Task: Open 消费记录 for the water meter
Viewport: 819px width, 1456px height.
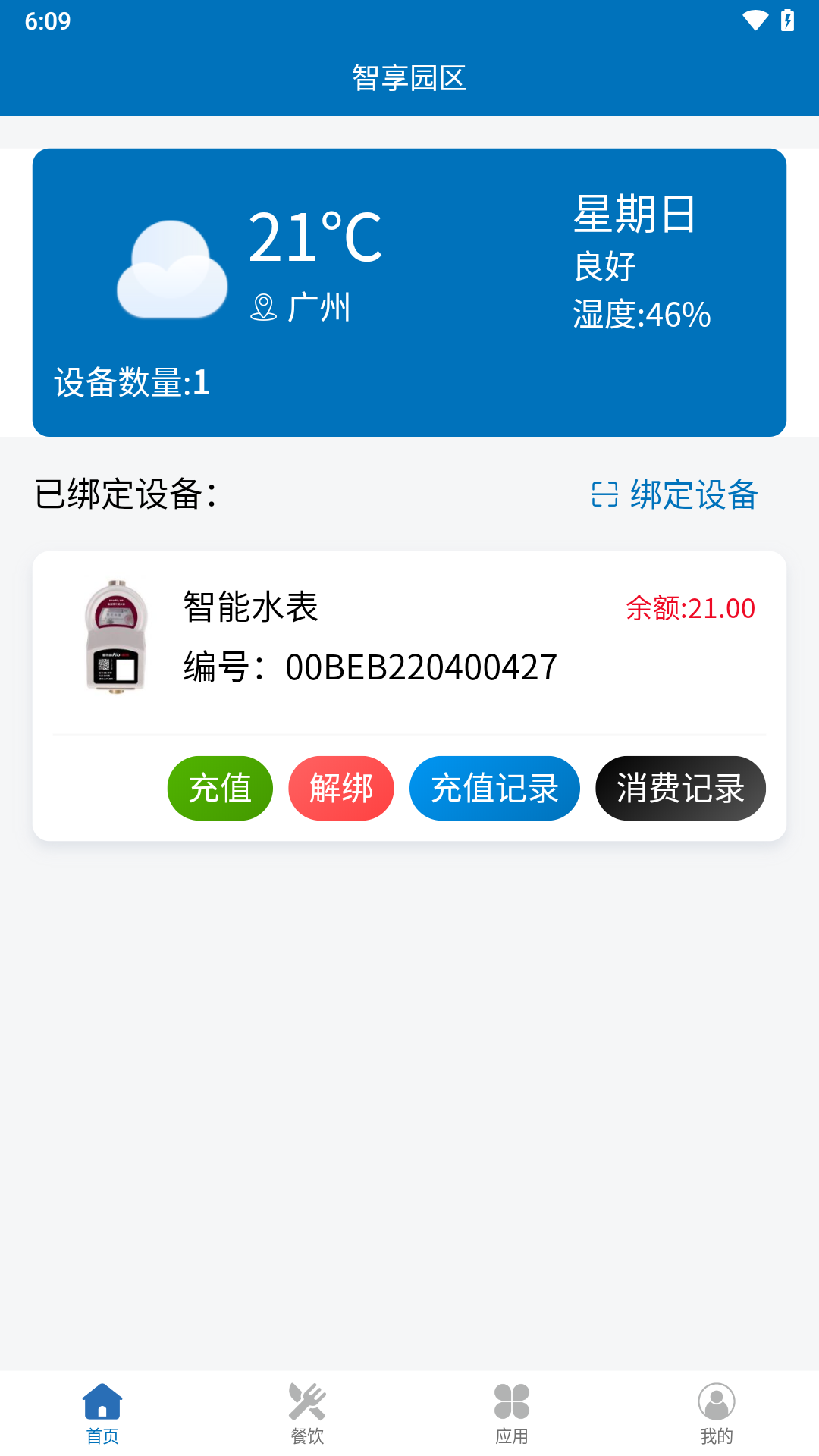Action: (680, 788)
